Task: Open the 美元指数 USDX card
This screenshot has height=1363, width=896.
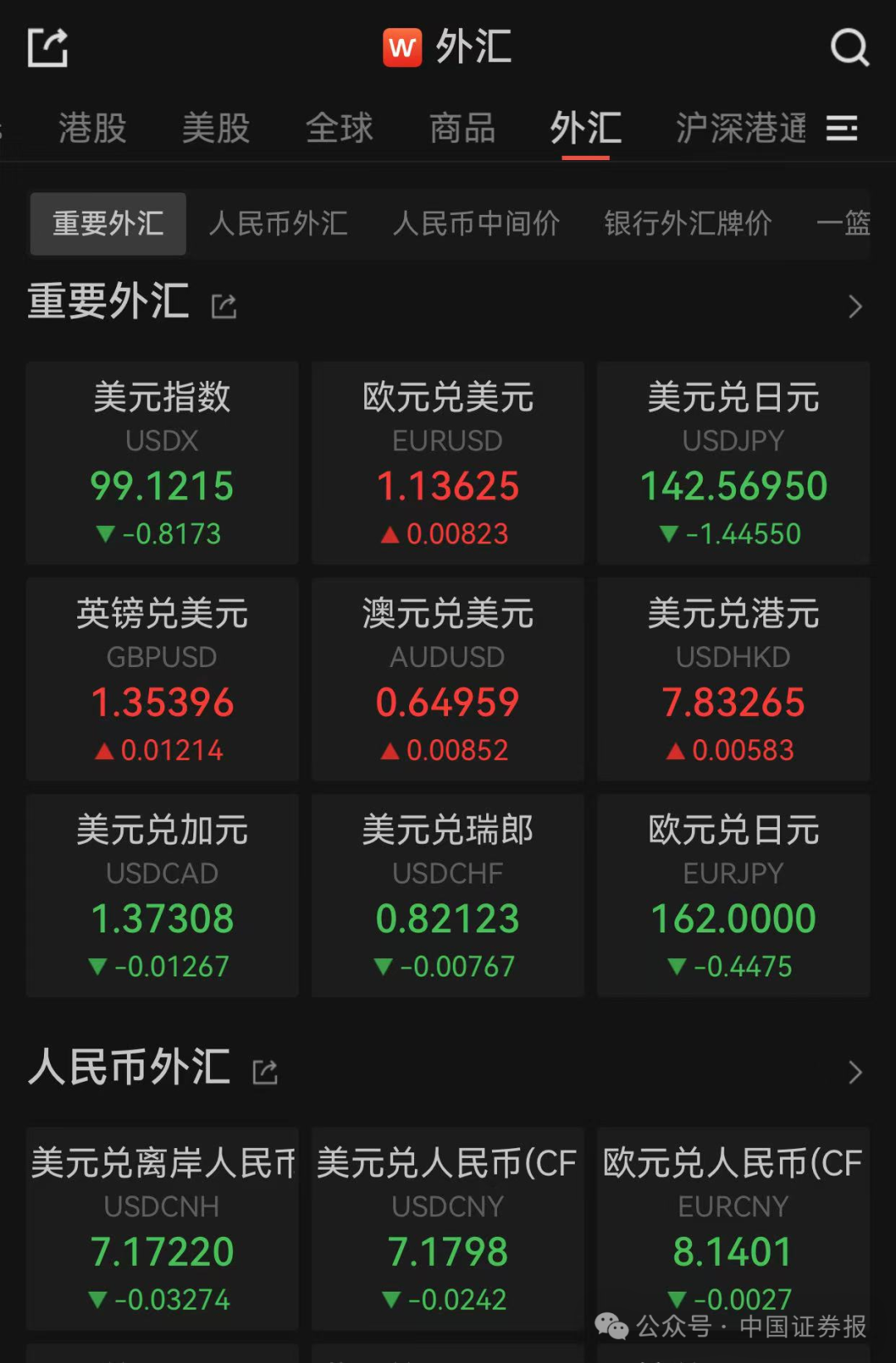Action: [x=162, y=463]
